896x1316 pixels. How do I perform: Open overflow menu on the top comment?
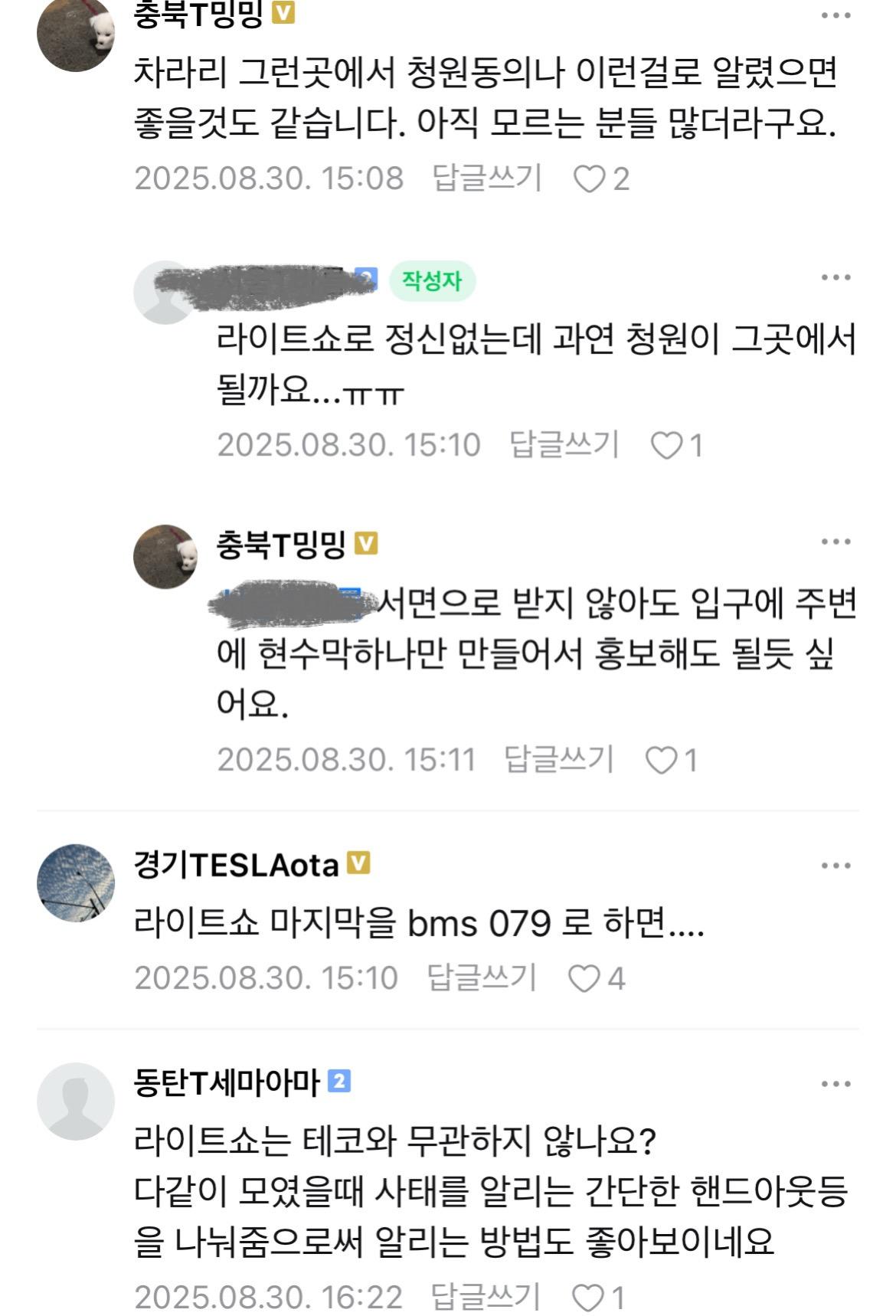(x=836, y=15)
